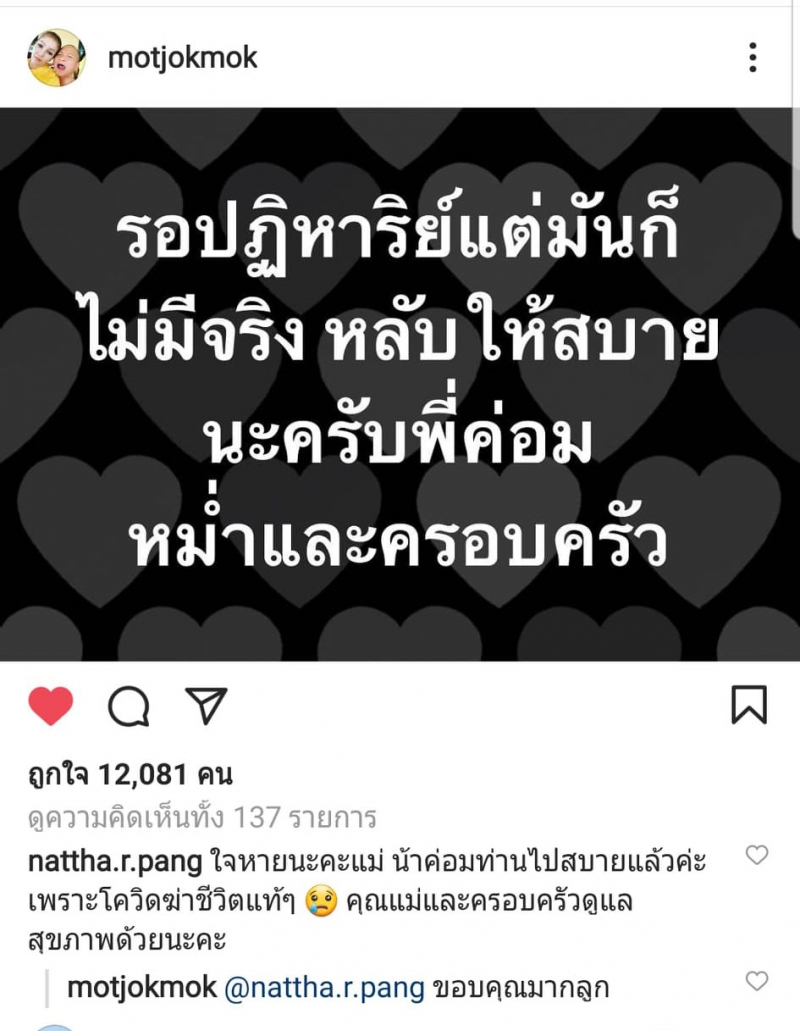
Task: Like nattha.r.pang's comment
Action: coord(757,855)
